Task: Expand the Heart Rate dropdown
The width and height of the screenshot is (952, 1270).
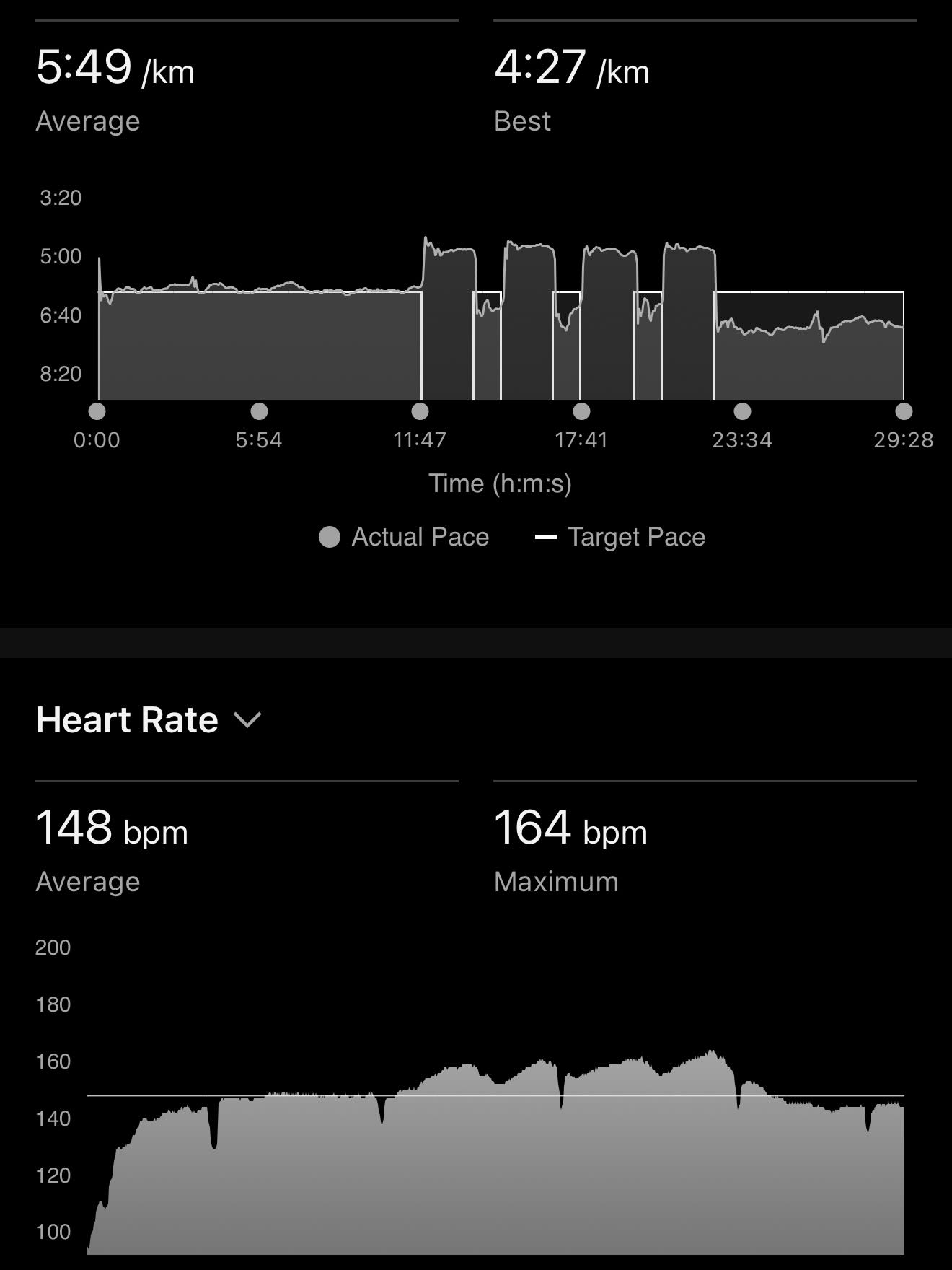Action: pyautogui.click(x=247, y=720)
